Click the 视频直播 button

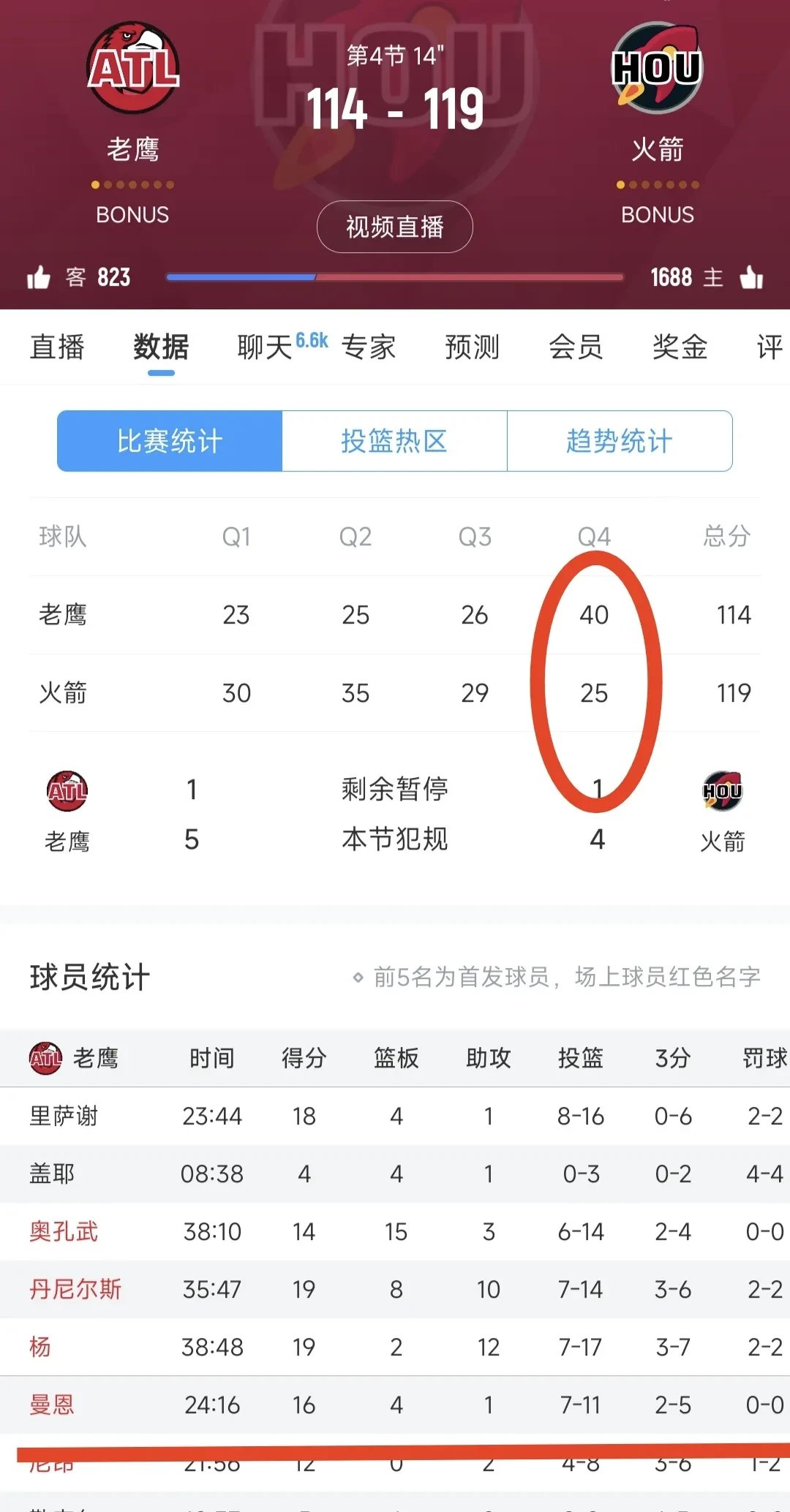394,227
